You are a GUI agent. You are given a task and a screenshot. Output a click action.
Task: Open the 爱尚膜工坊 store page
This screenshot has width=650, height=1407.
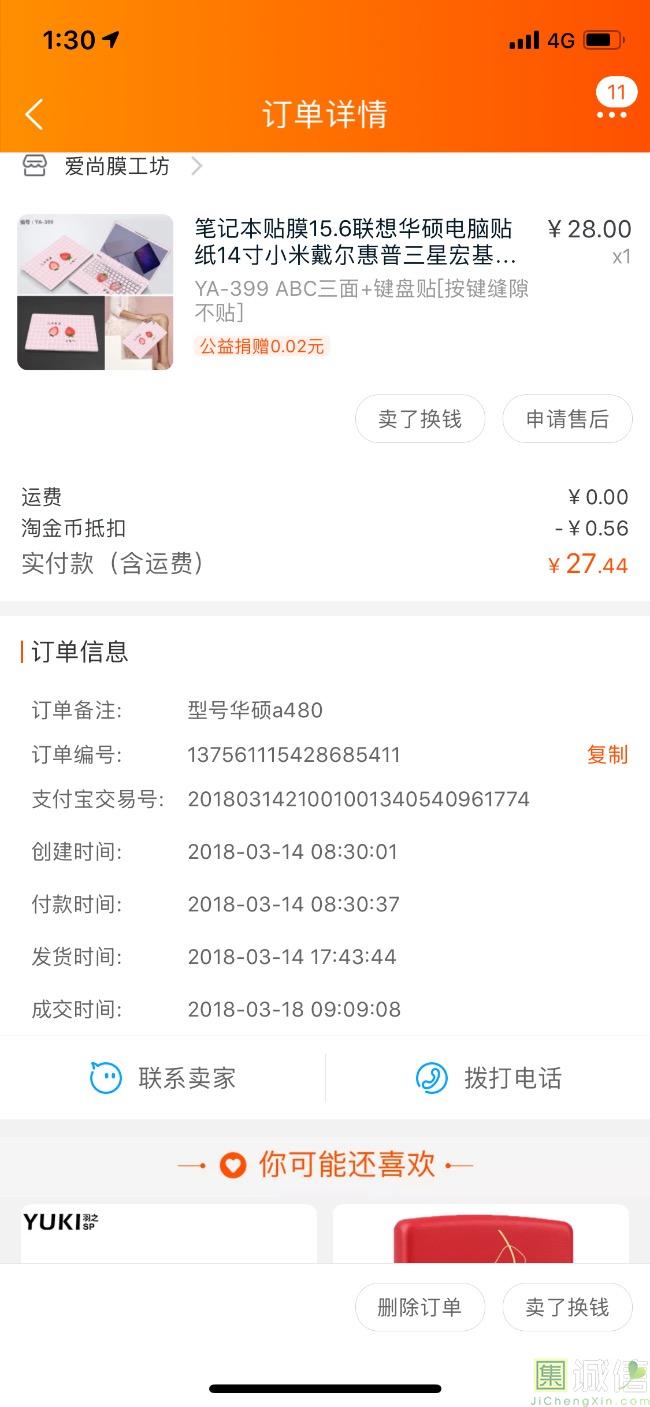tap(117, 166)
